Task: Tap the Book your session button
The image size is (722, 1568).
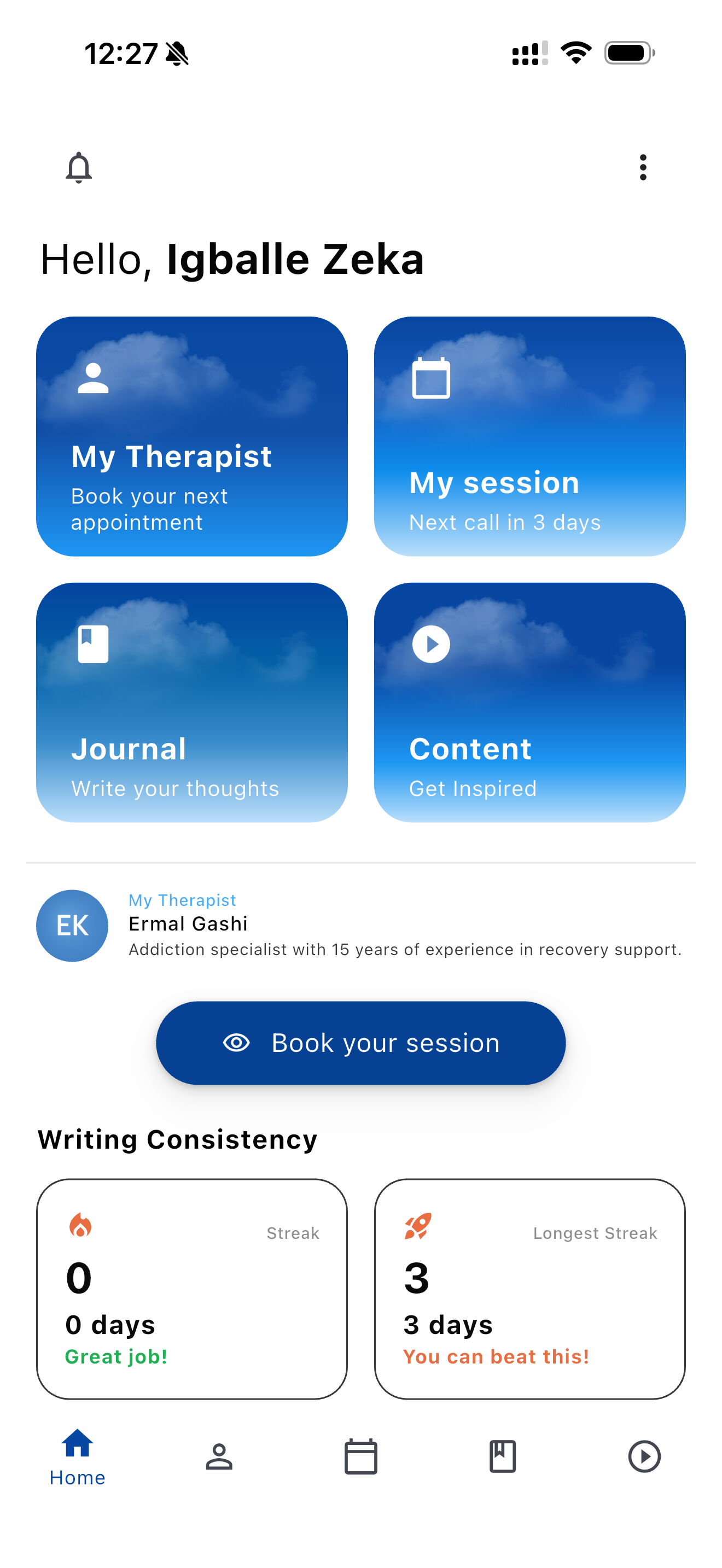Action: pos(360,1043)
